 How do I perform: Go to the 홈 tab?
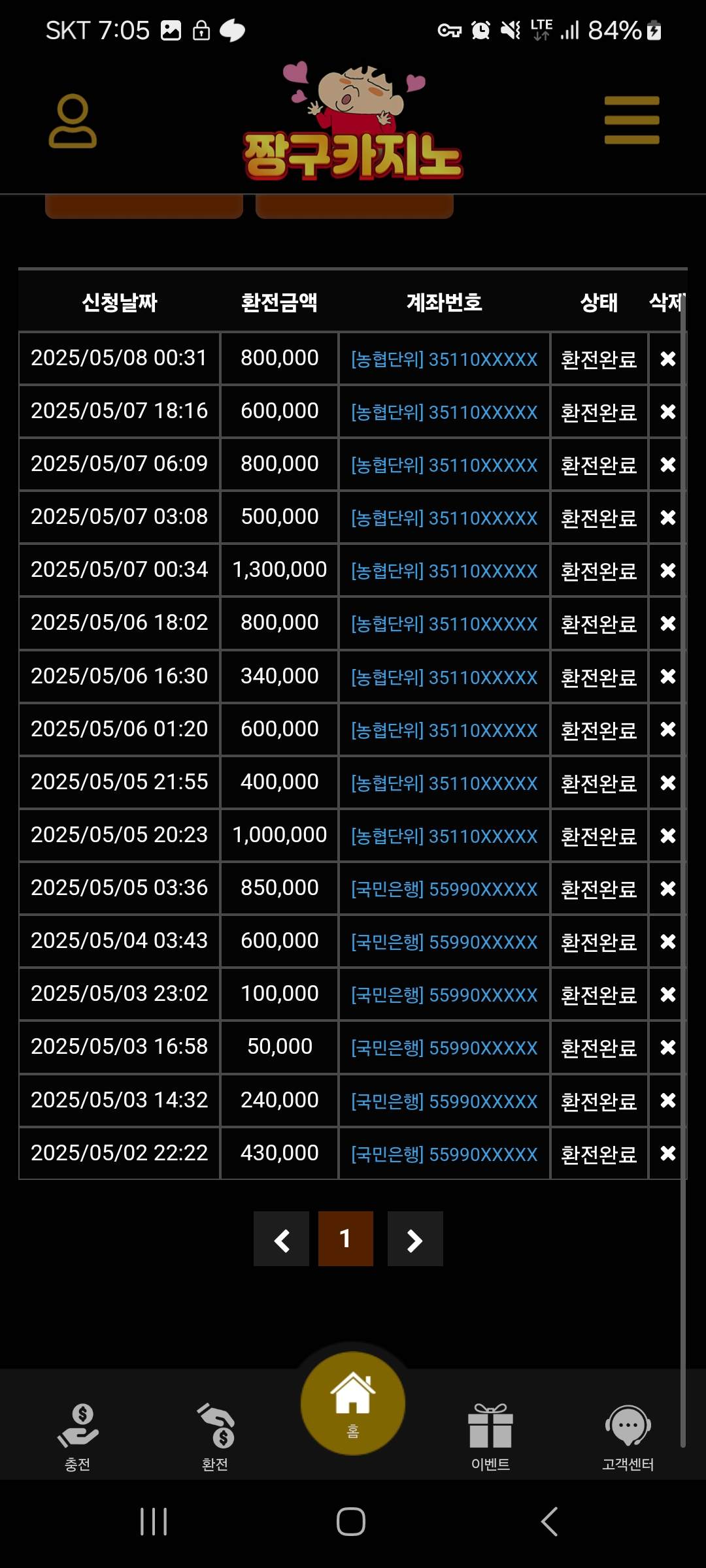[353, 1403]
